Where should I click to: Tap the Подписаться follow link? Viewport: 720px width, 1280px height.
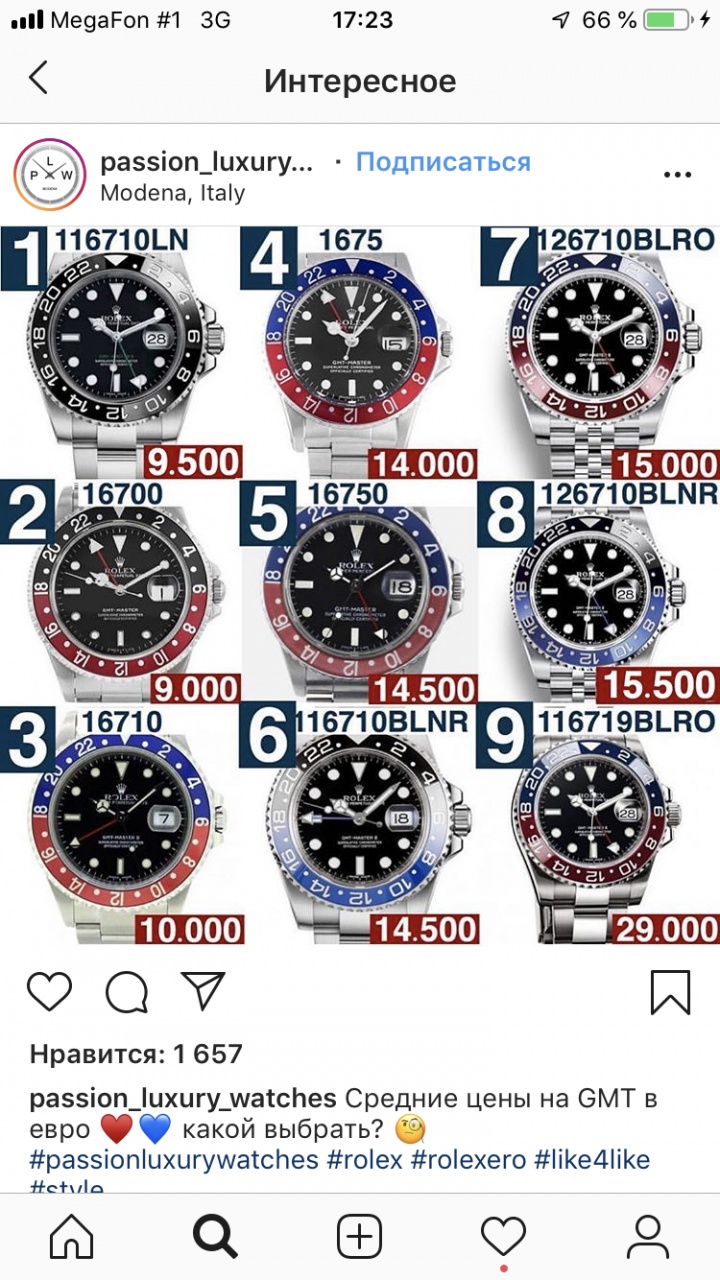click(x=443, y=162)
